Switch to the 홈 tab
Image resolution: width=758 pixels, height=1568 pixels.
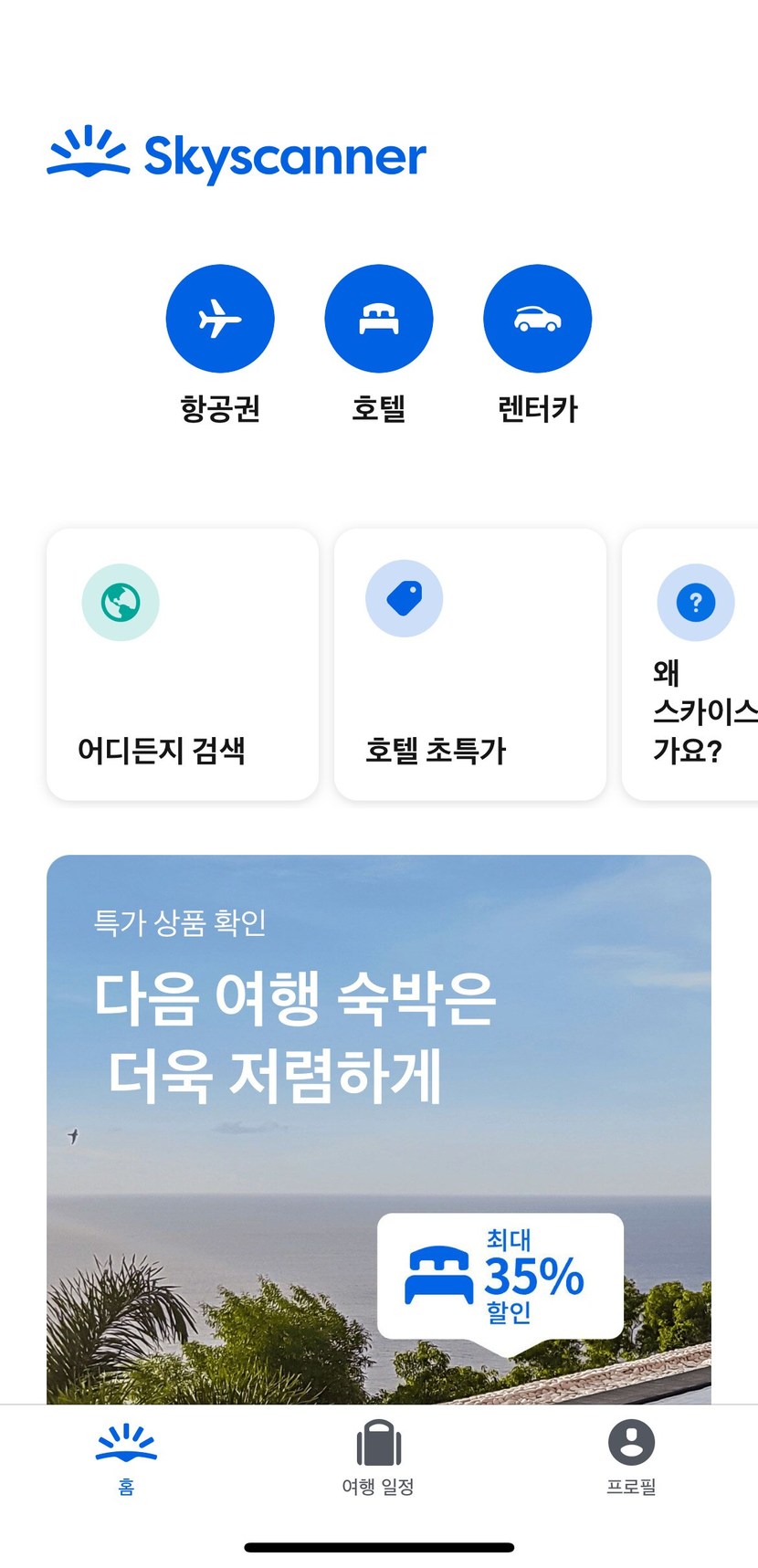tap(126, 1458)
